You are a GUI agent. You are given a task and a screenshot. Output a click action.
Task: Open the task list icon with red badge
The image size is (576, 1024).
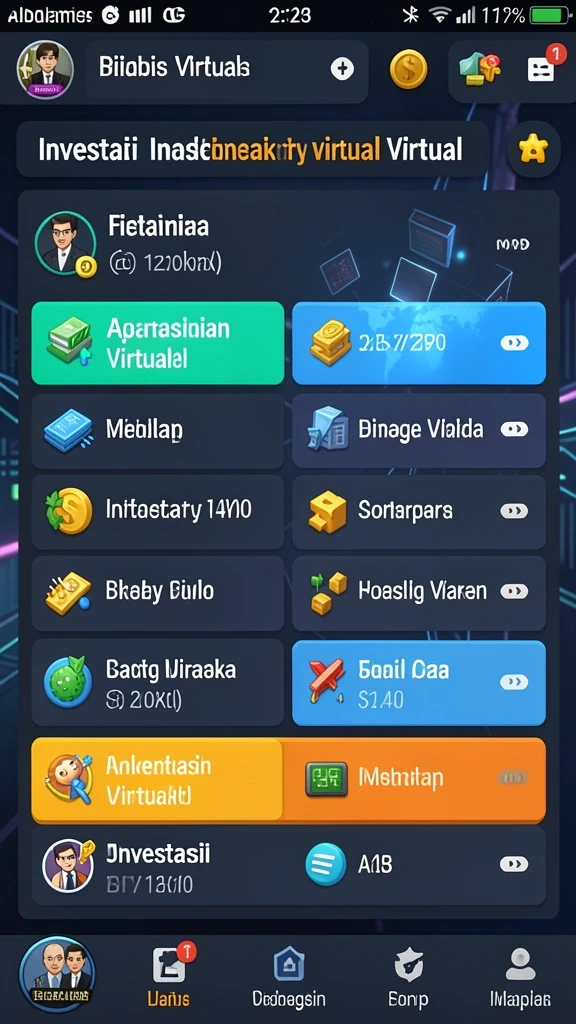coord(541,69)
